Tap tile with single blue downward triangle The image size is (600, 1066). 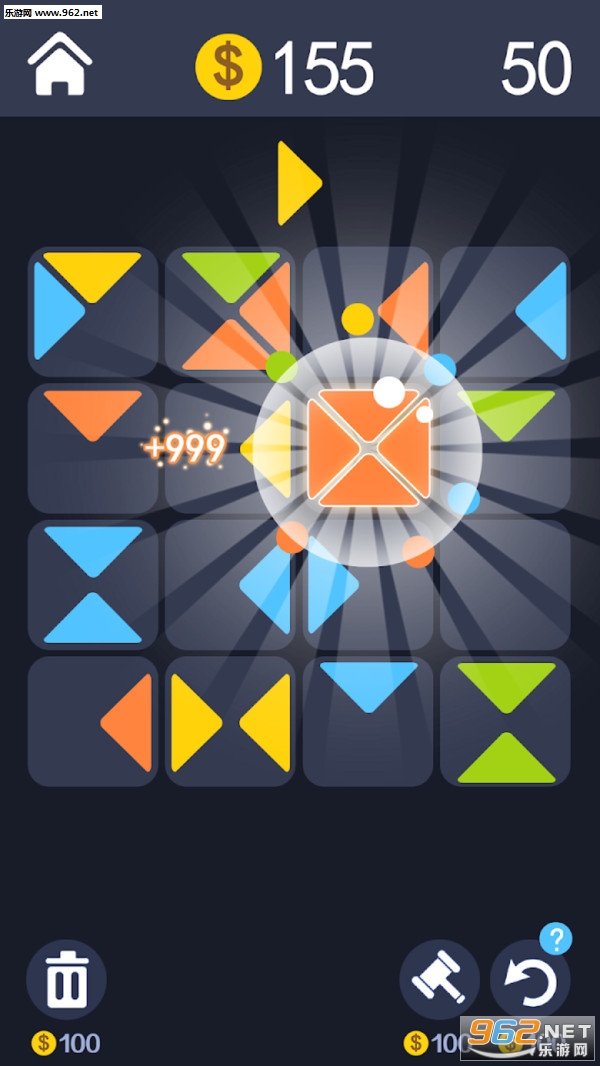coord(368,721)
